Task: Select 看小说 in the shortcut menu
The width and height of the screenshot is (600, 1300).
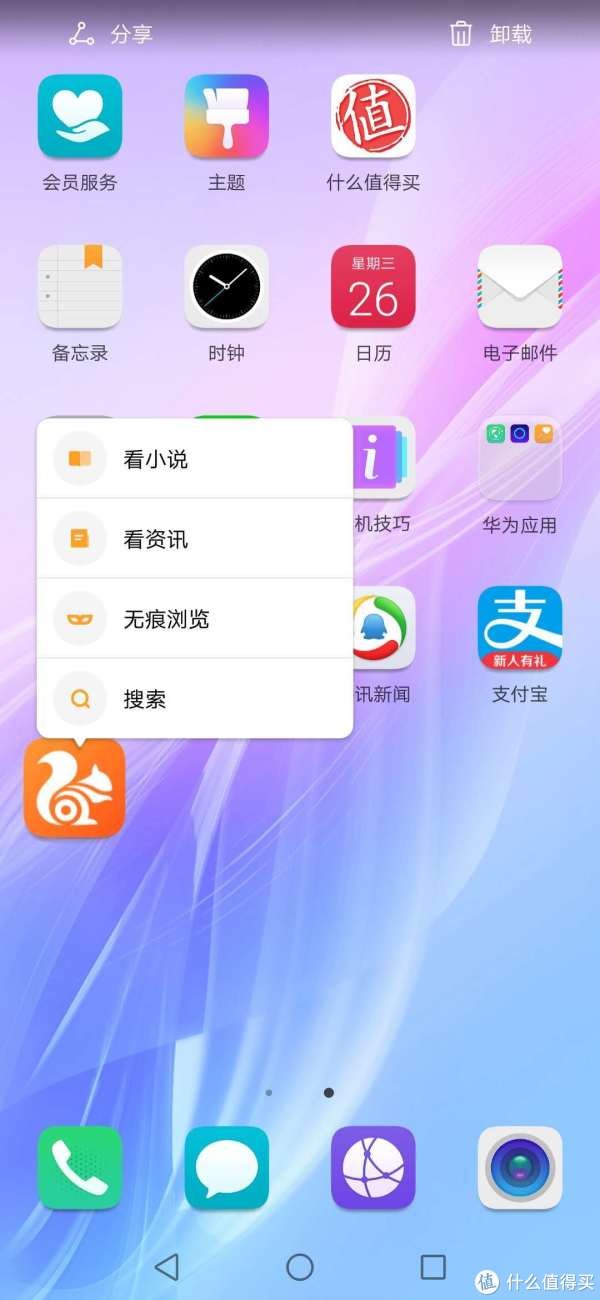Action: click(195, 459)
